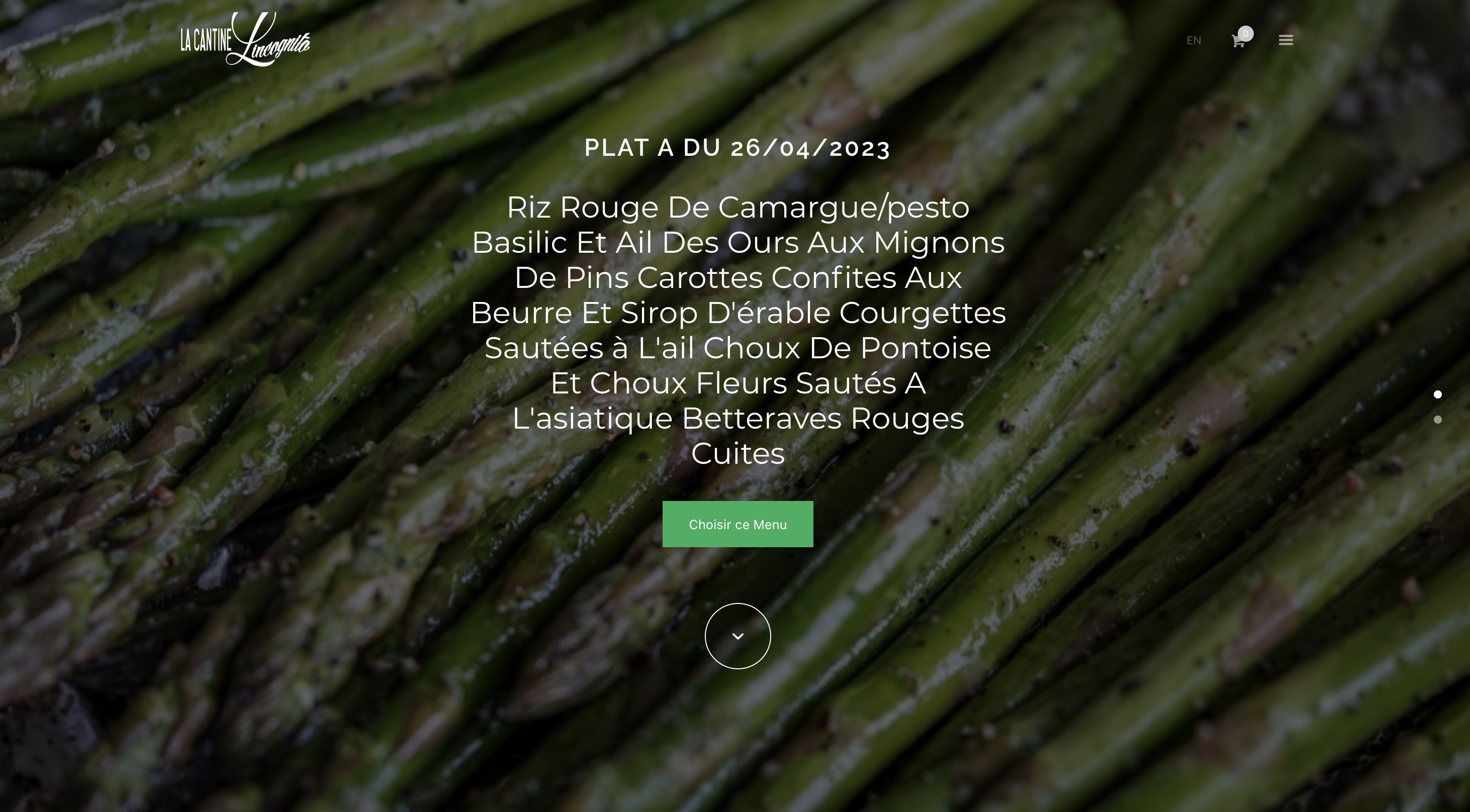1470x812 pixels.
Task: Open the shopping cart
Action: point(1238,41)
